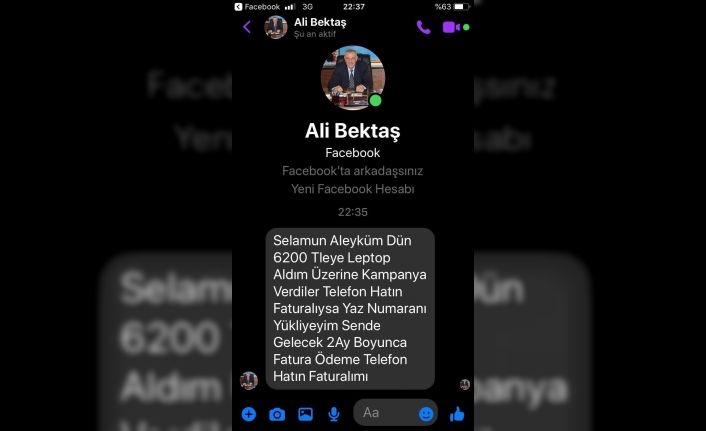Open the camera to take a photo
Screen dimensions: 706x431
(x=277, y=413)
